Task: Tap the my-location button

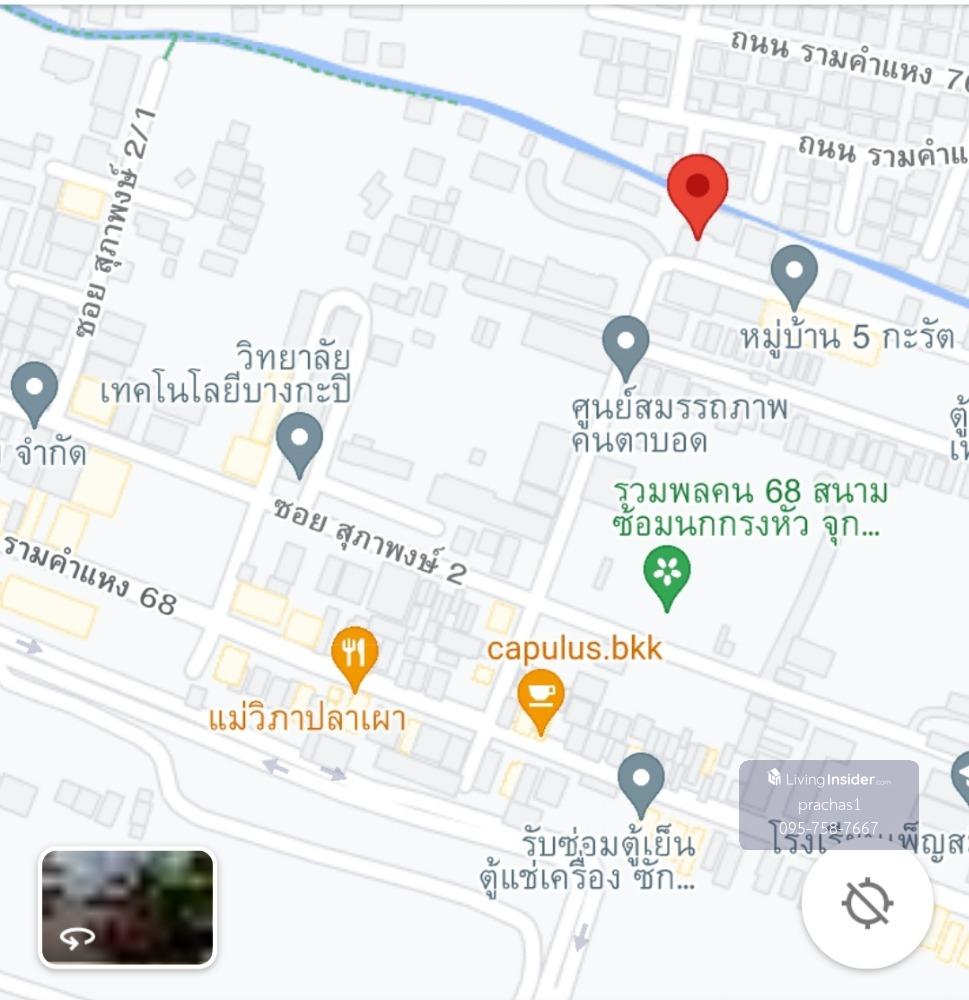Action: pyautogui.click(x=867, y=903)
